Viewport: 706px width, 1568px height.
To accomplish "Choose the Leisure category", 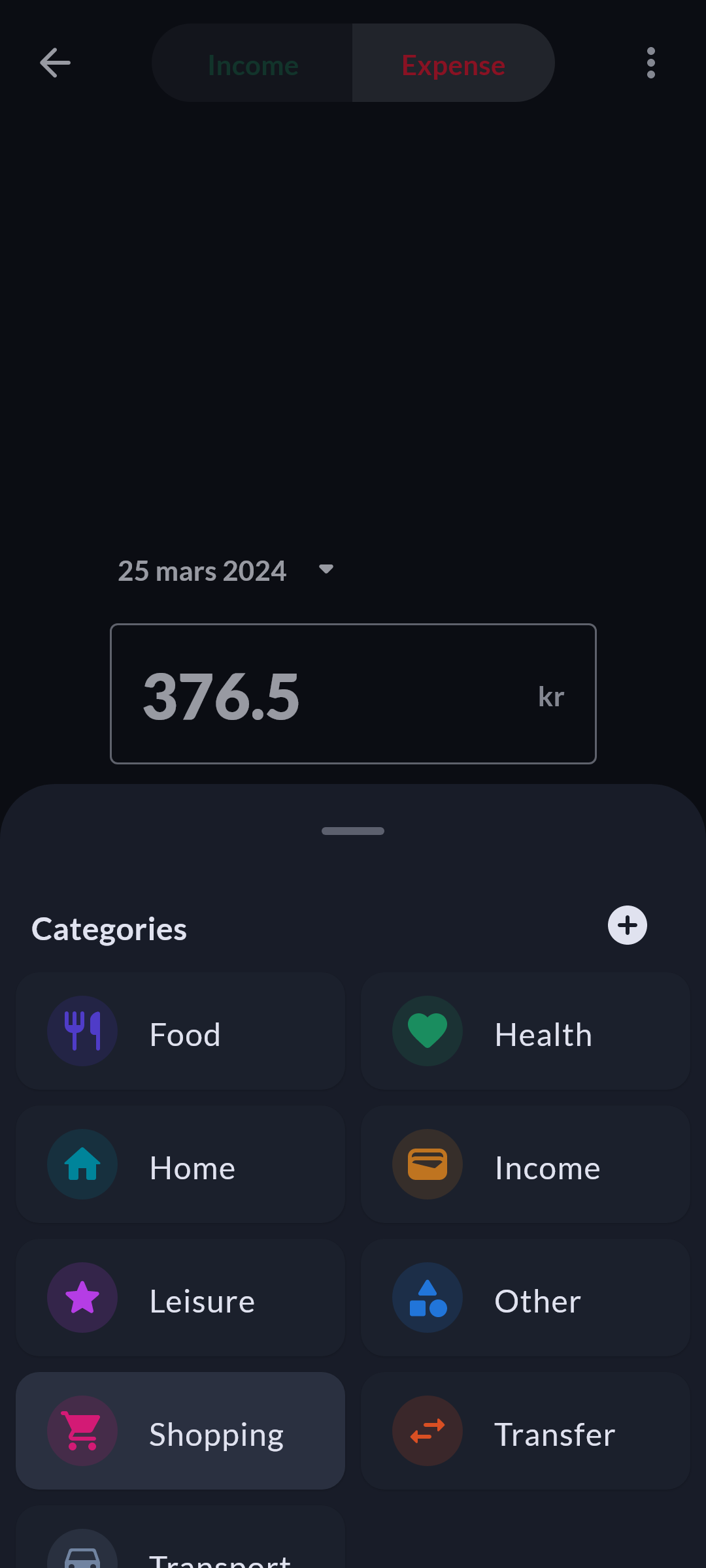I will [x=180, y=1298].
